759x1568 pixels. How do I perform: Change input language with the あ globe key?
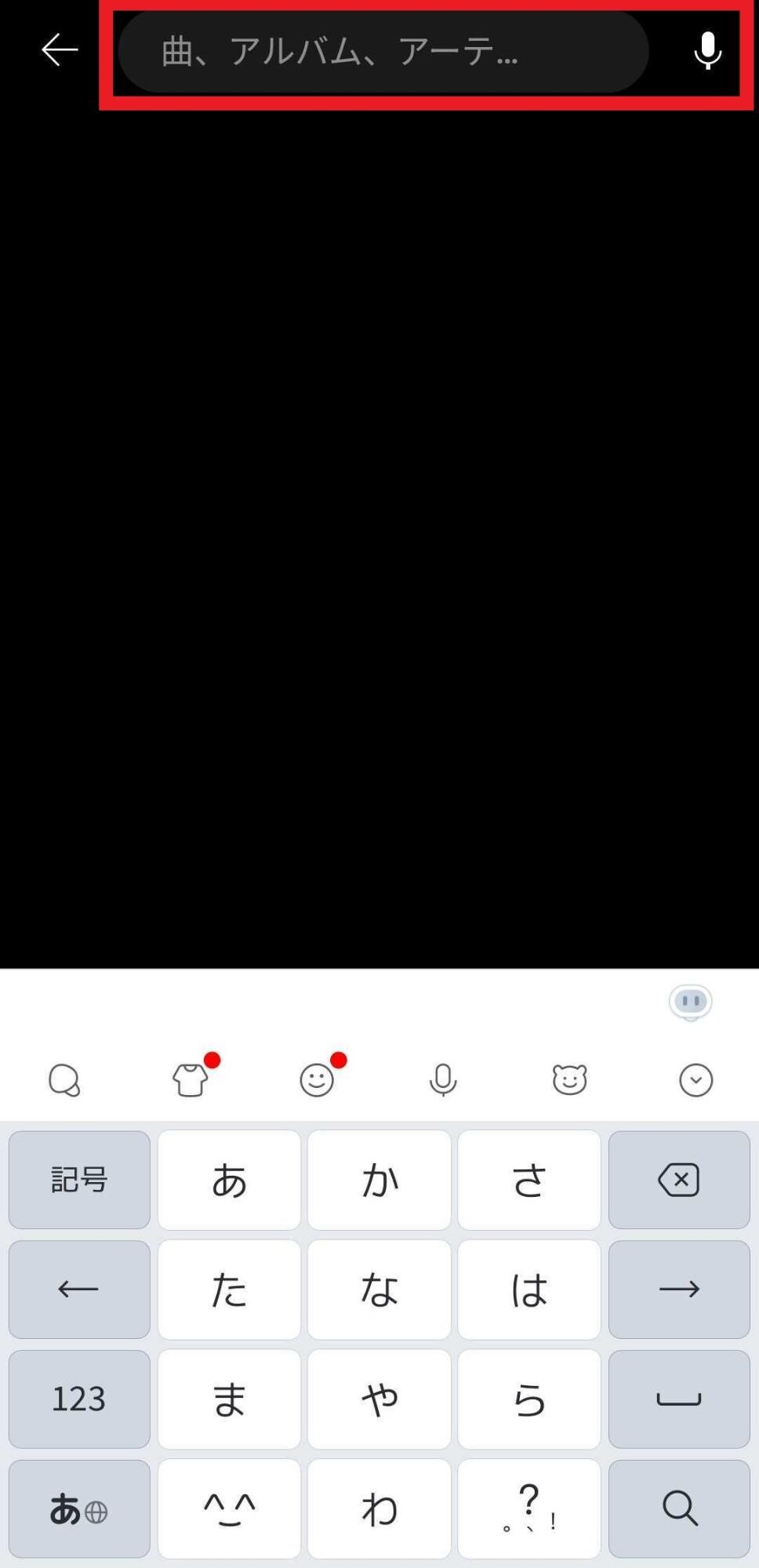pyautogui.click(x=79, y=1508)
